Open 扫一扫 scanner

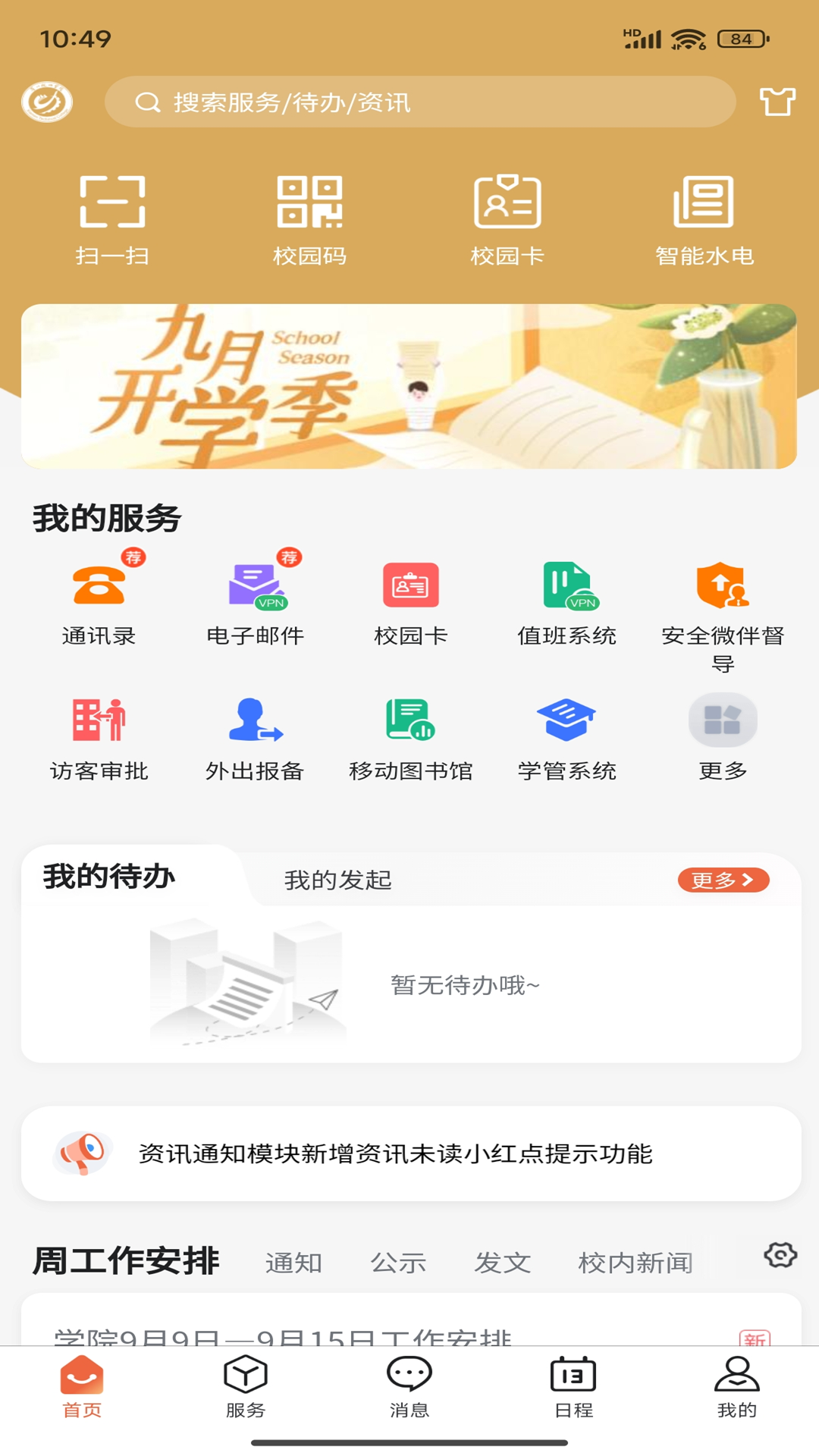click(112, 219)
